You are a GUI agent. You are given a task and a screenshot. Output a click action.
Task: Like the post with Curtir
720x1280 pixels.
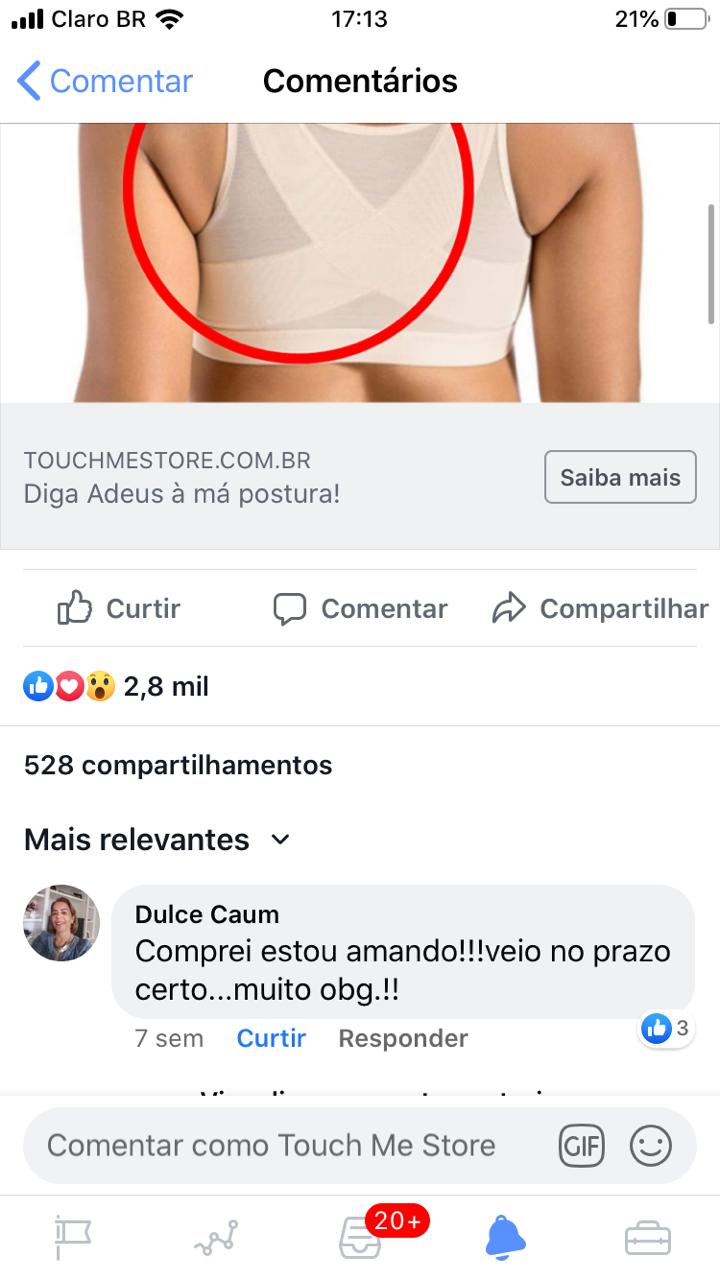coord(119,608)
